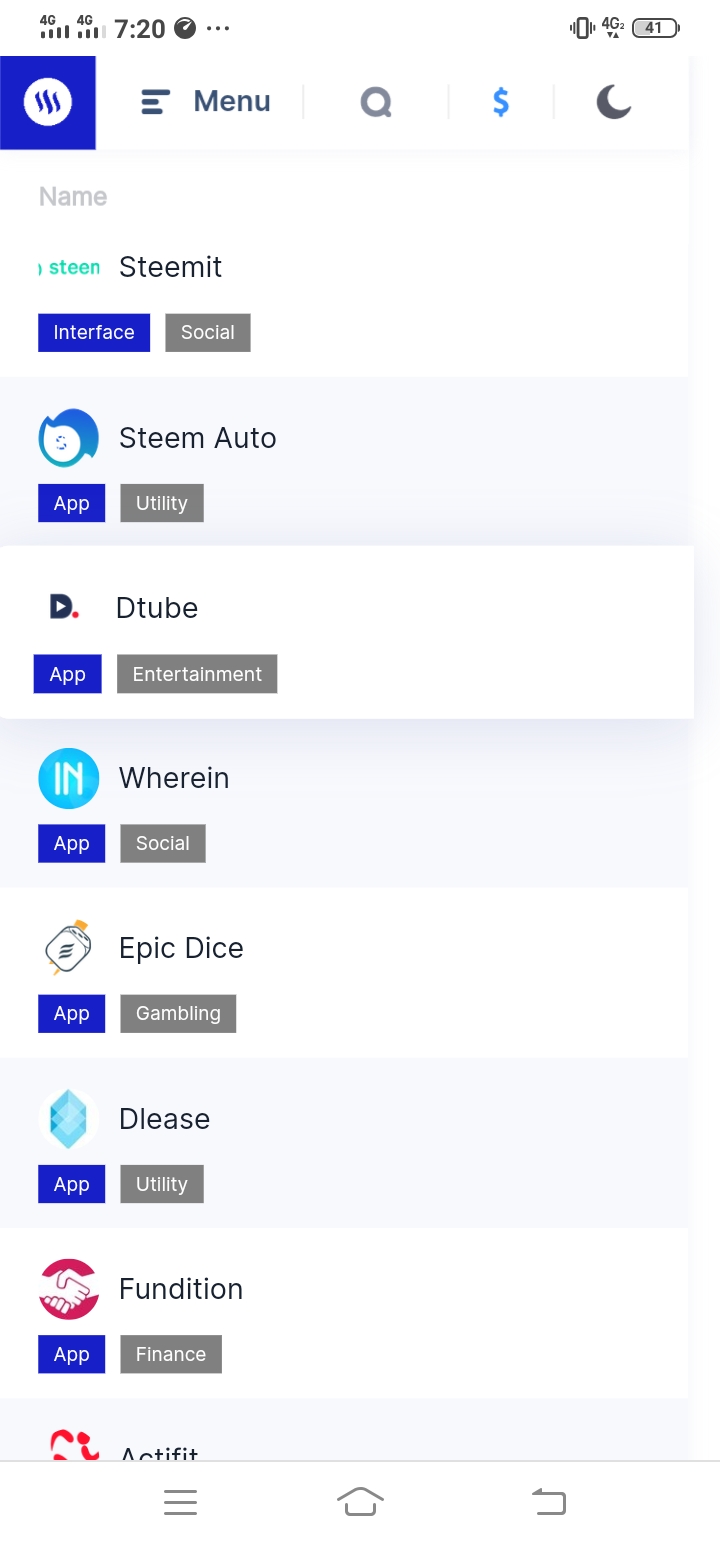
Task: Tap the dollar currency icon
Action: tap(501, 102)
